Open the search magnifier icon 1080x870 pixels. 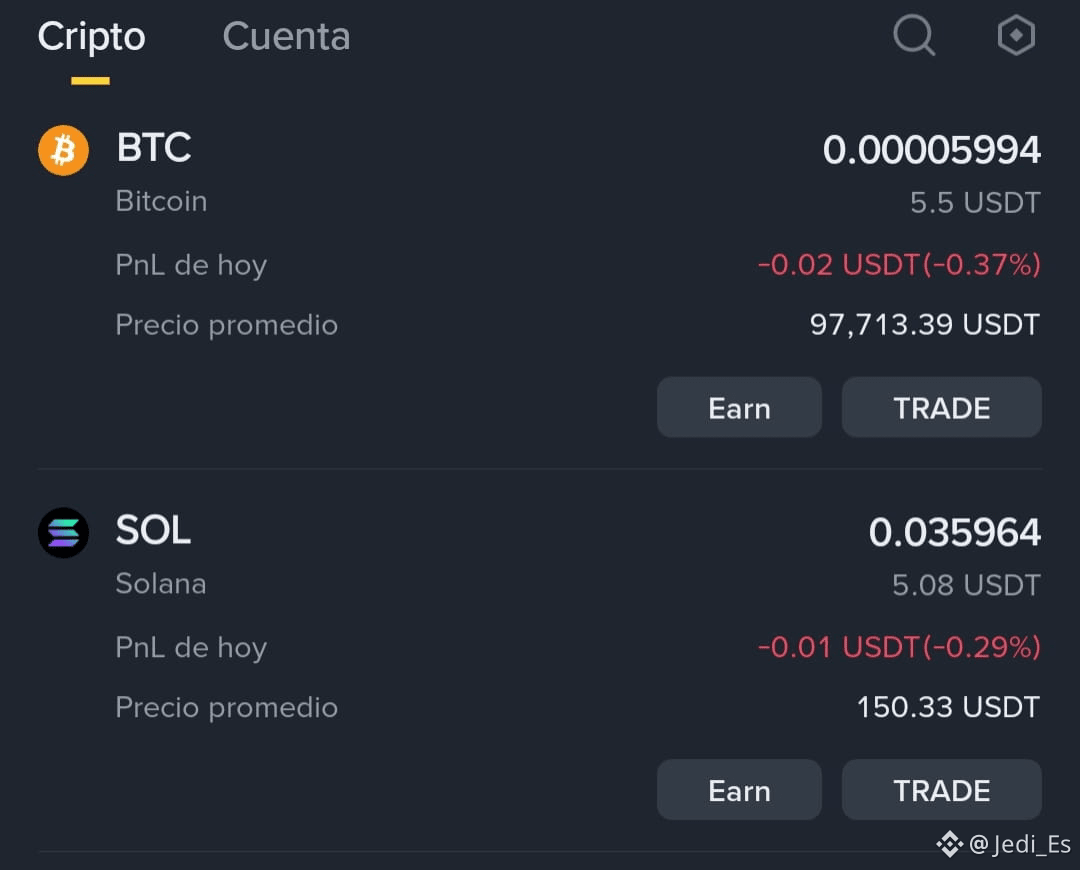[914, 36]
